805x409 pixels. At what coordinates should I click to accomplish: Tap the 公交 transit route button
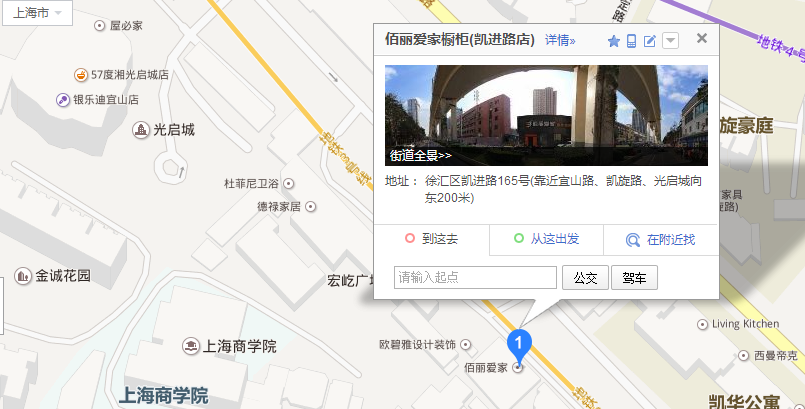click(x=585, y=278)
